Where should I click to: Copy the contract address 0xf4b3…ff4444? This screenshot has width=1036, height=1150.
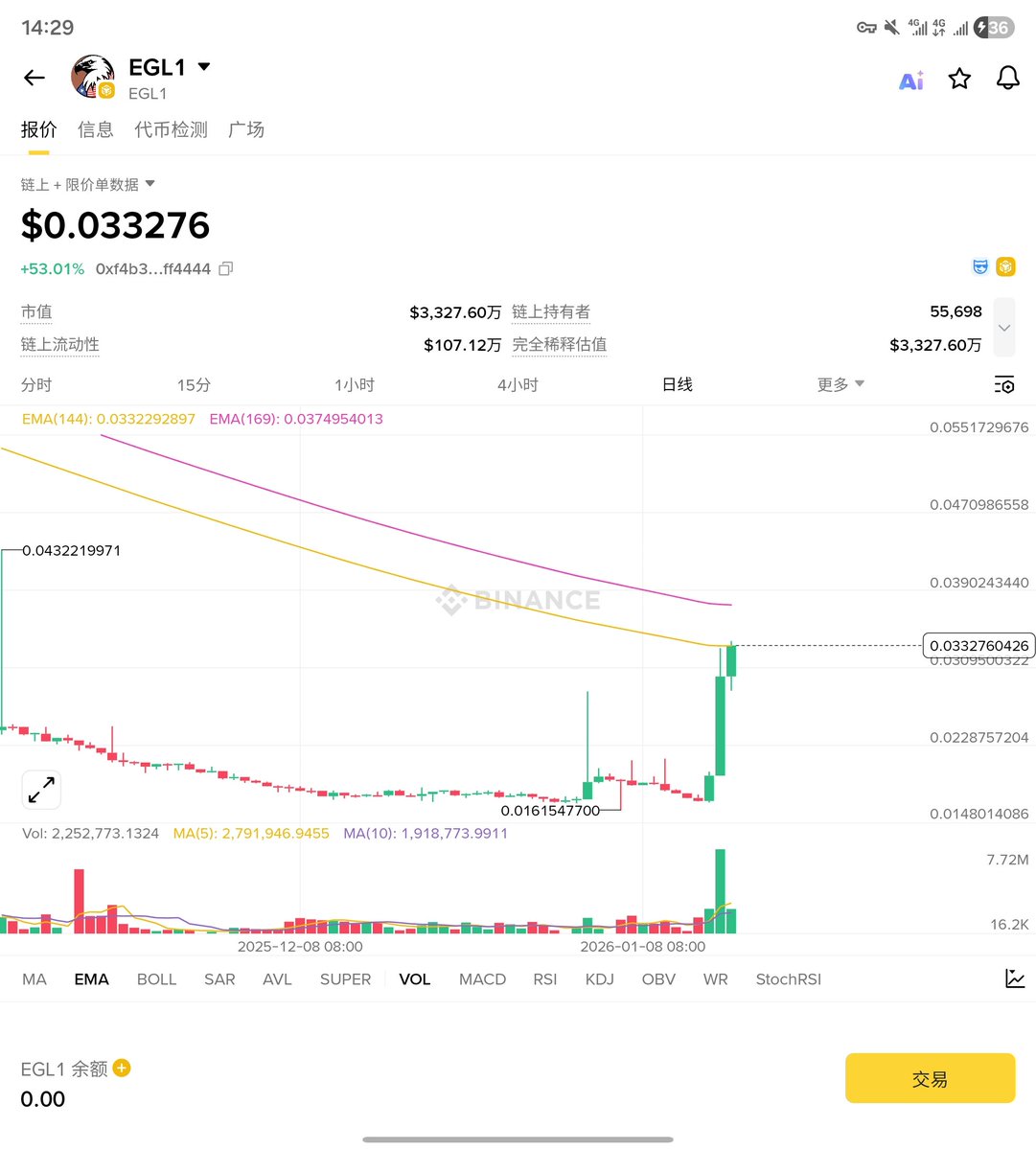[x=226, y=269]
